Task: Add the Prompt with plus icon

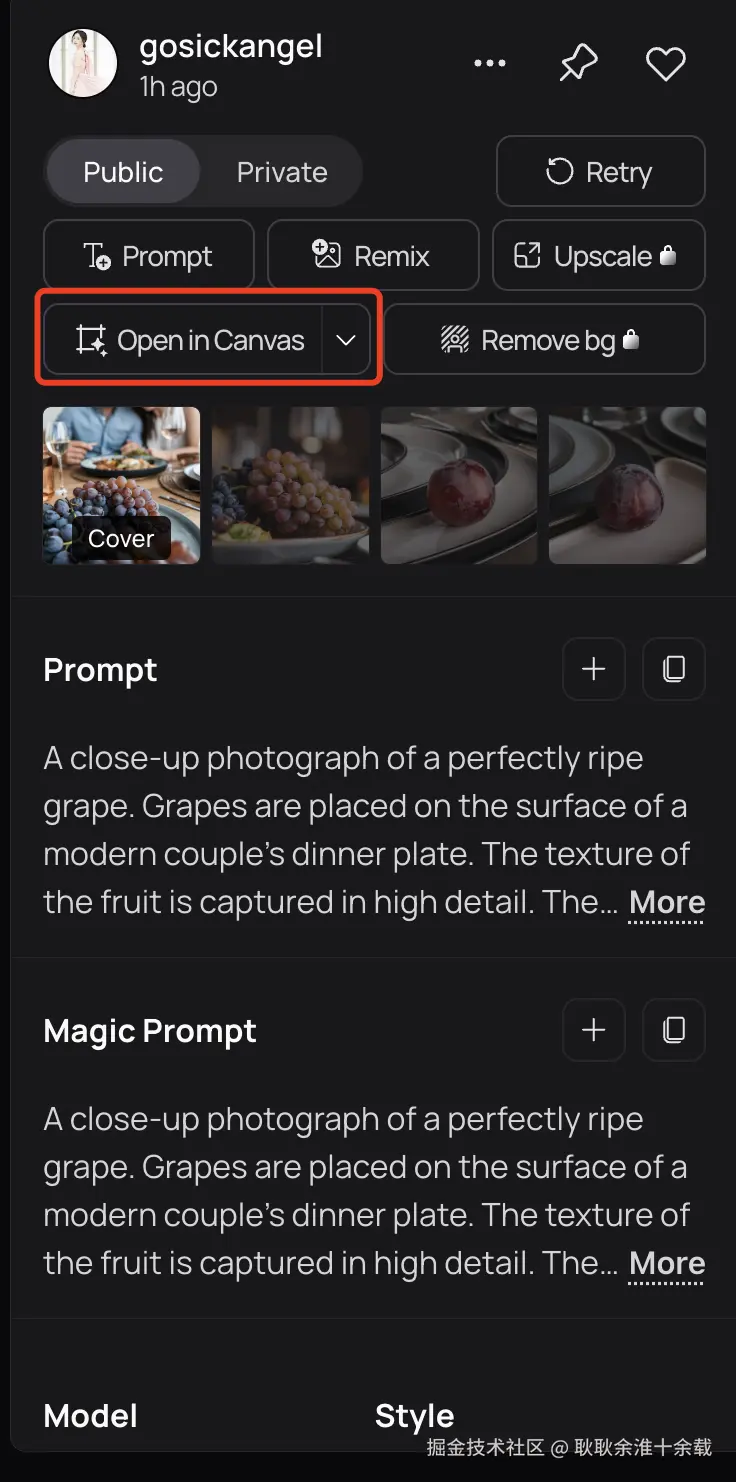Action: [594, 669]
